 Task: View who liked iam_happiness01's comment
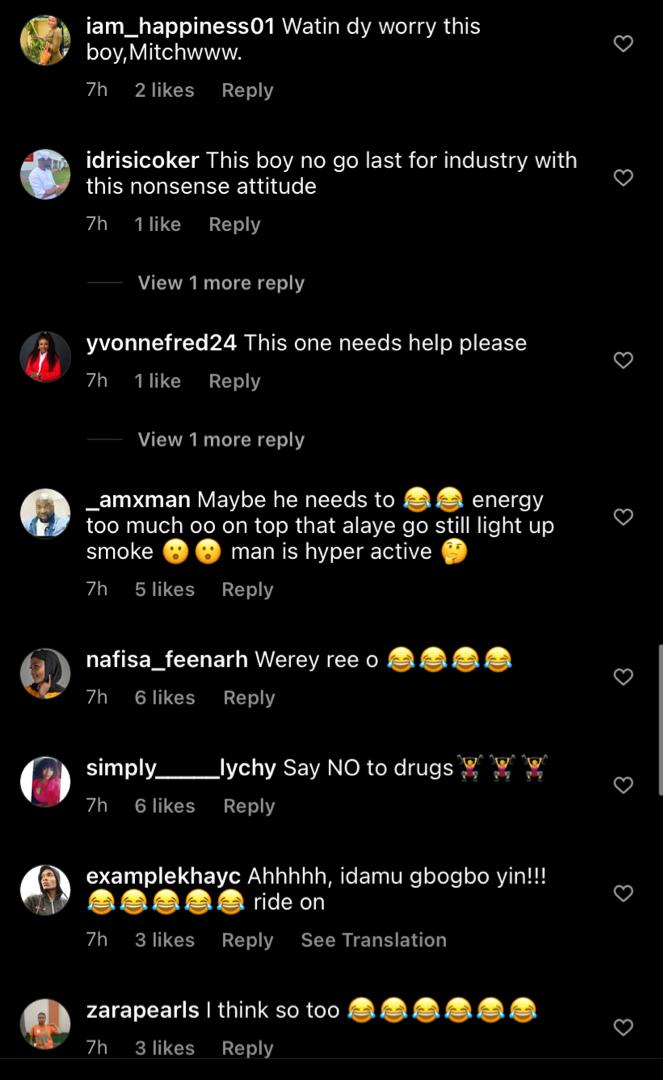(x=165, y=90)
